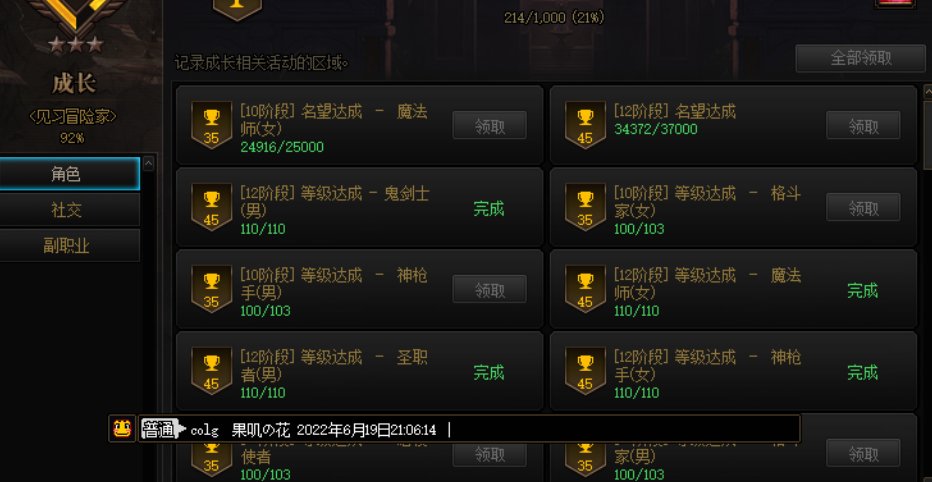Open the 社交 tab
The width and height of the screenshot is (932, 482).
click(x=67, y=209)
